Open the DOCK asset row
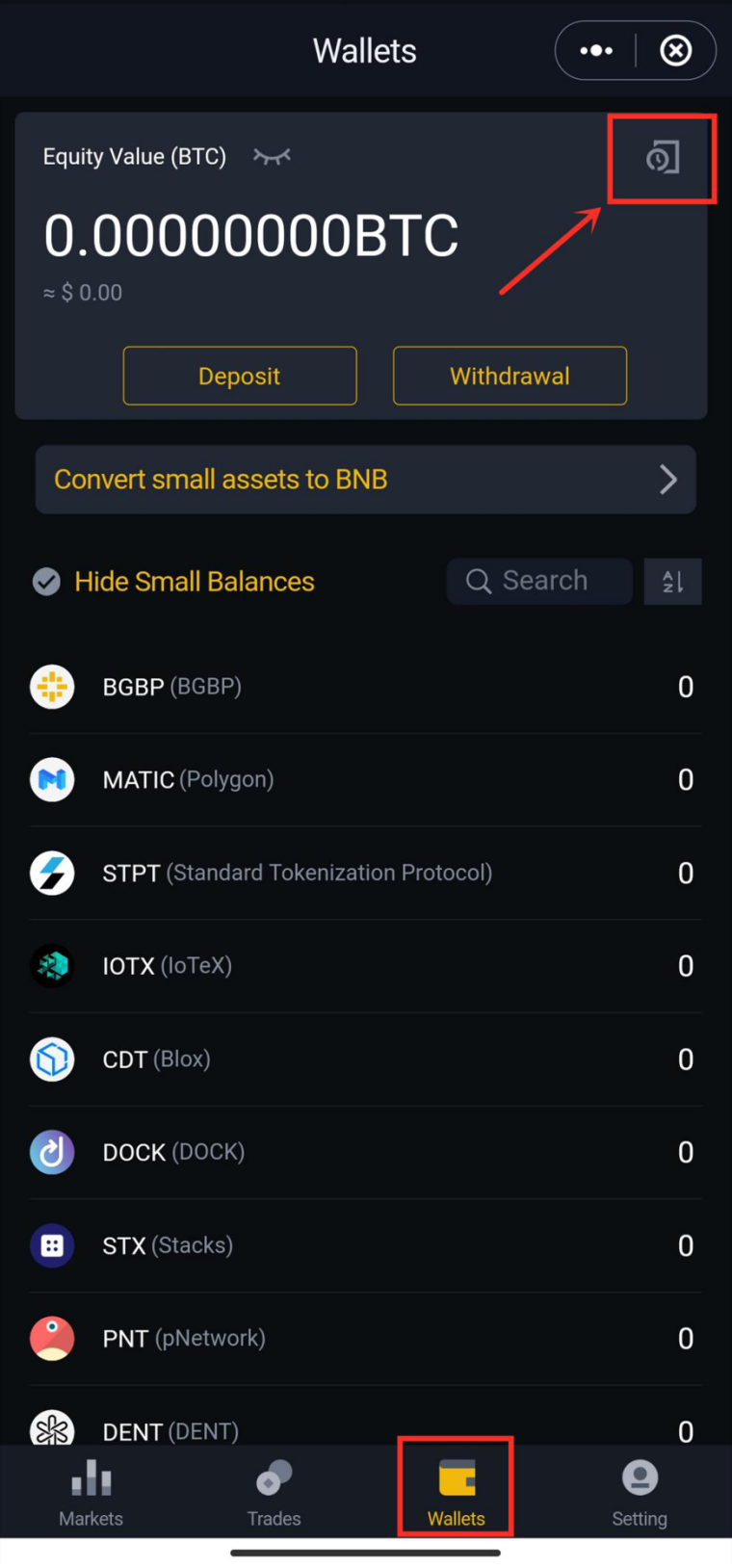This screenshot has width=732, height=1568. 365,1152
